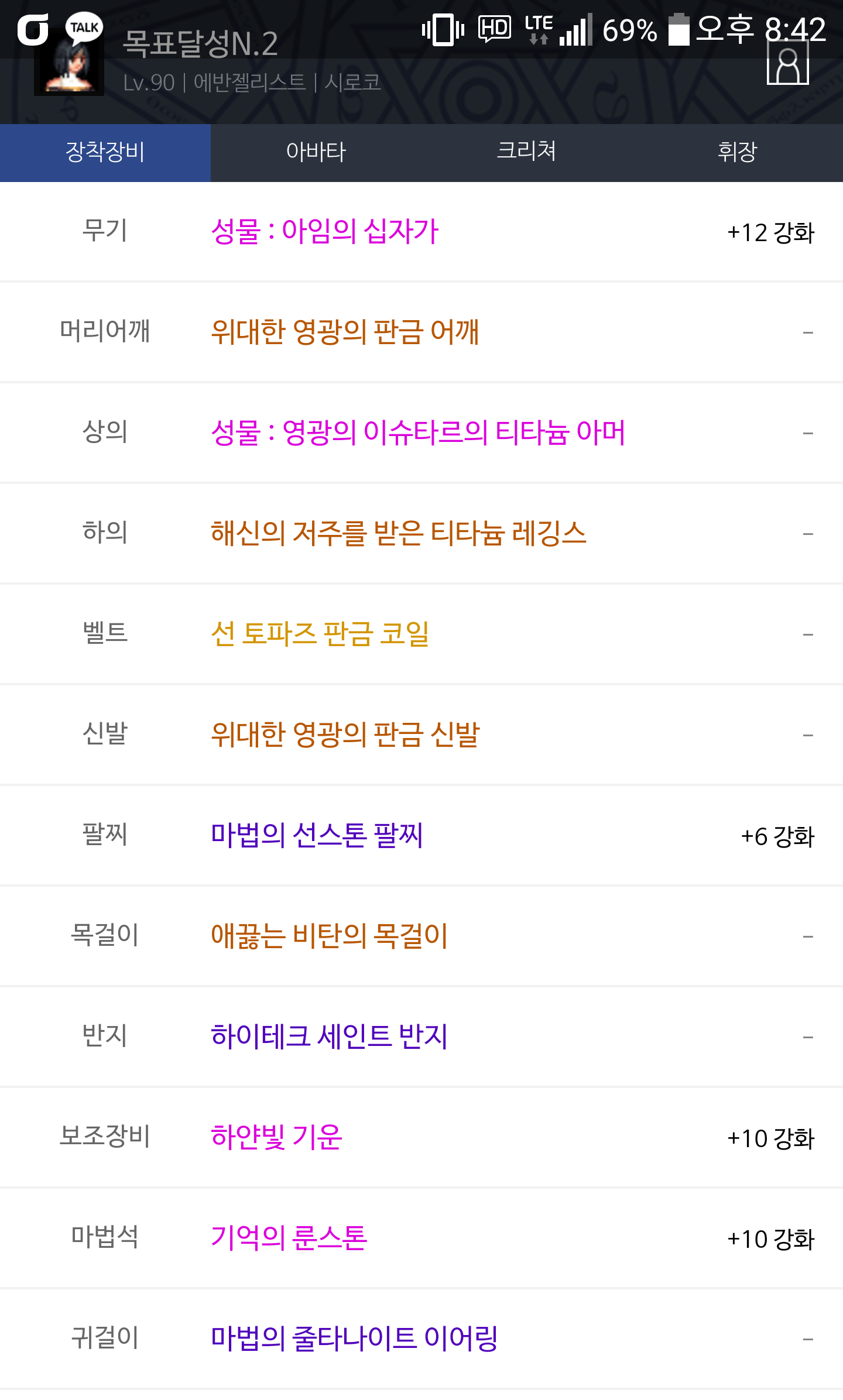View sub equipment 하얀빛 기운
The image size is (843, 1400).
pos(276,1137)
